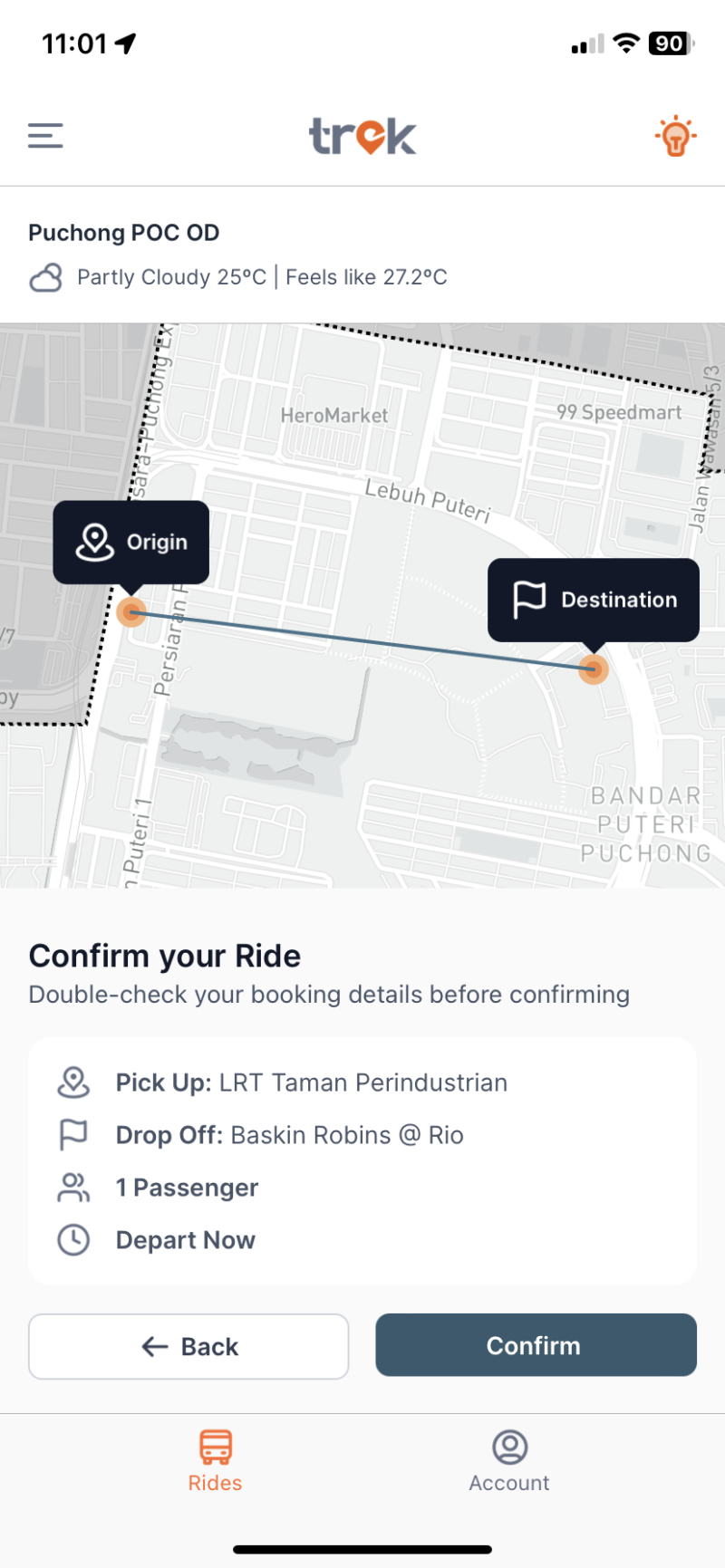The width and height of the screenshot is (725, 1568).
Task: Go back to edit booking details
Action: click(188, 1346)
